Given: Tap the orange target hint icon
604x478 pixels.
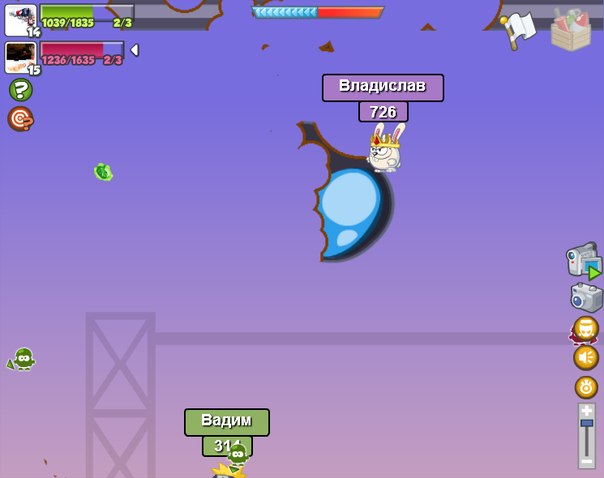Looking at the screenshot, I should pos(21,119).
